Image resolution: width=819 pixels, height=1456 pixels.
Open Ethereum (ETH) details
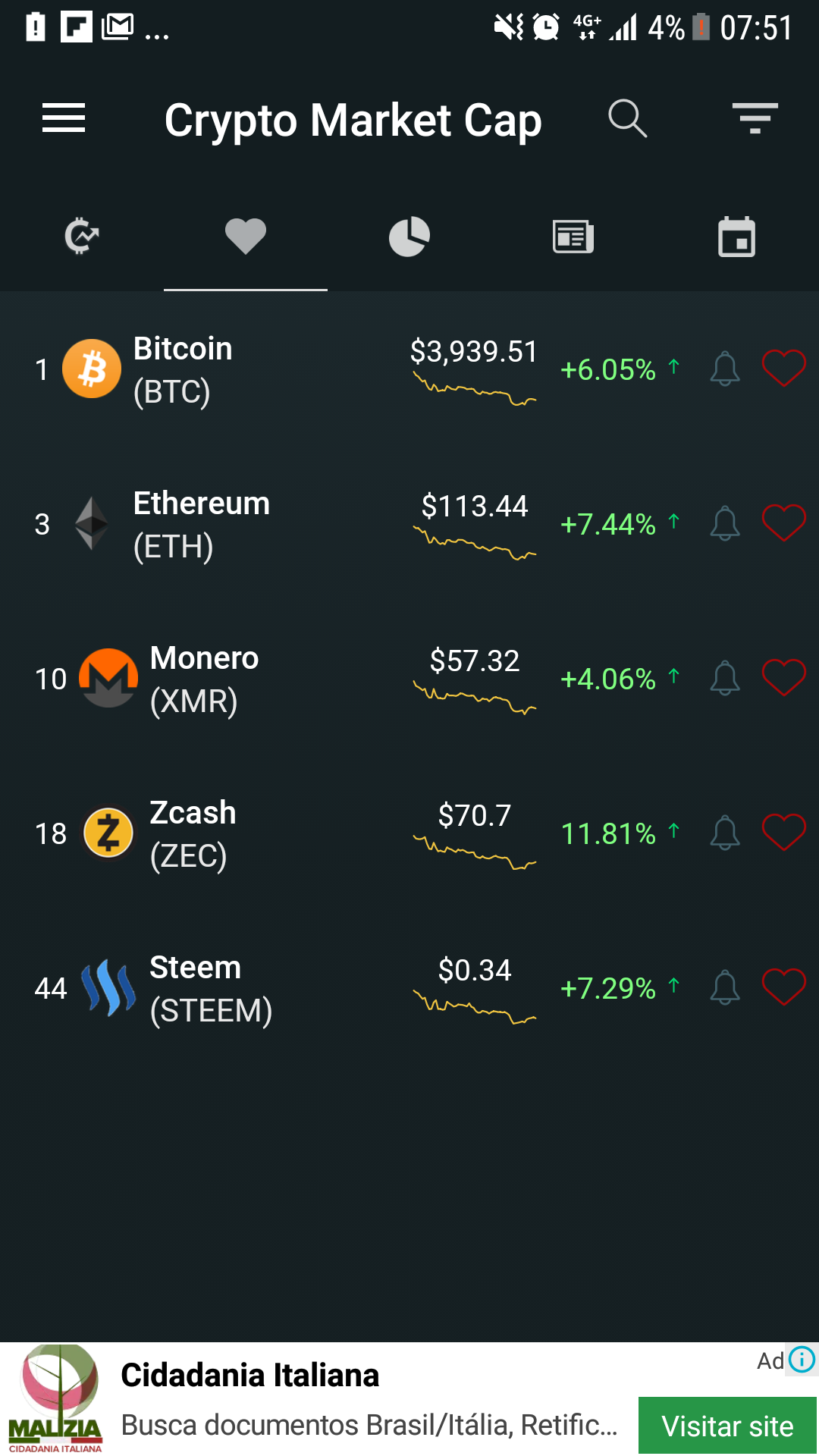coord(409,525)
